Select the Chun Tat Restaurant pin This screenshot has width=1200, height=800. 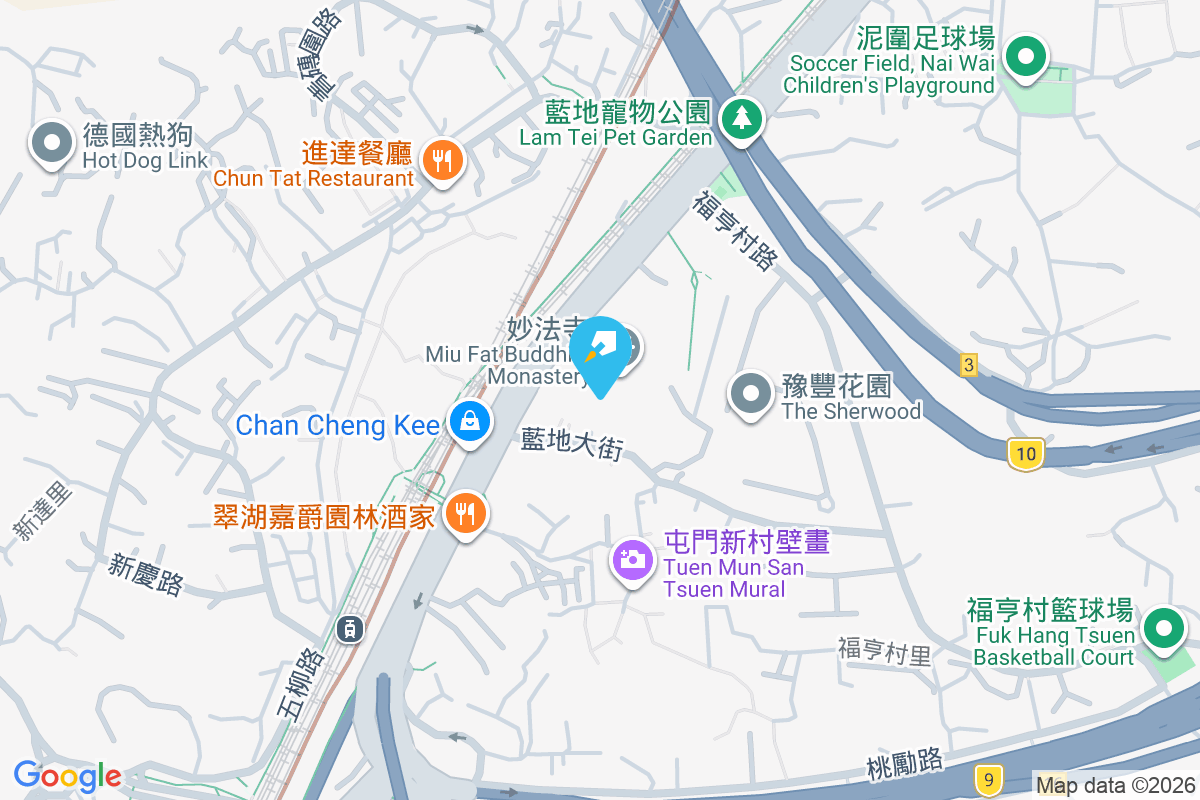click(x=442, y=160)
